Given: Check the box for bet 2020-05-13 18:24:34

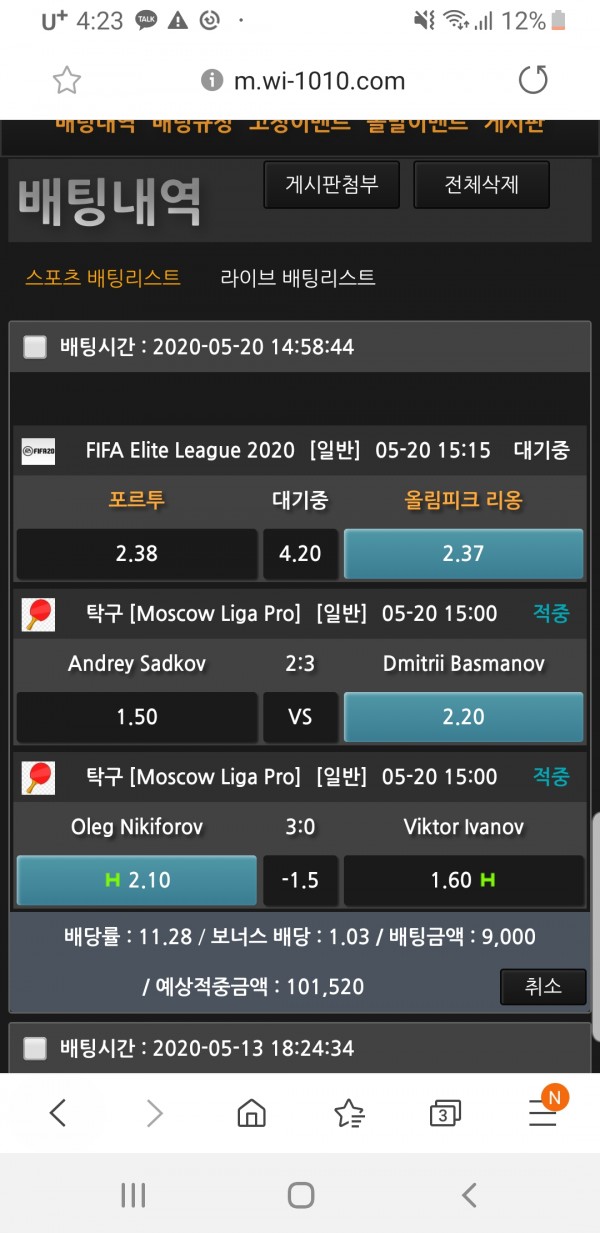Looking at the screenshot, I should [x=35, y=1048].
